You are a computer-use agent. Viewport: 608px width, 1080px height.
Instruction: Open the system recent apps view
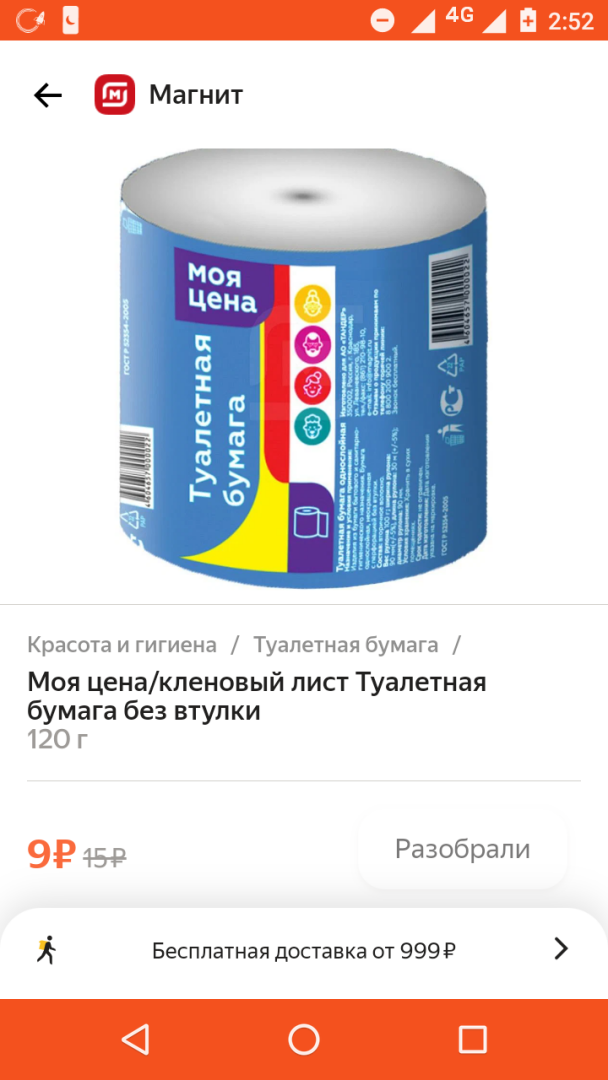472,1039
